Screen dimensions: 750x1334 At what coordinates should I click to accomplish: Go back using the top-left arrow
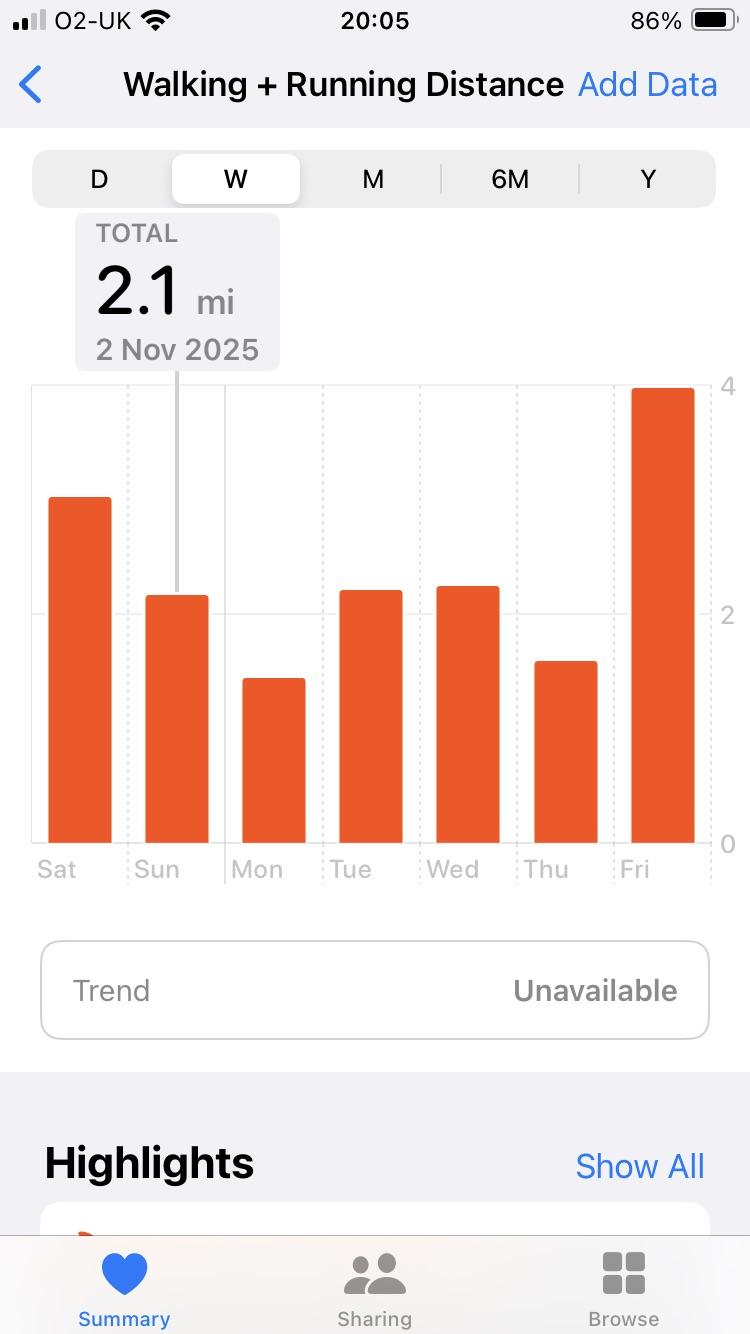point(31,85)
